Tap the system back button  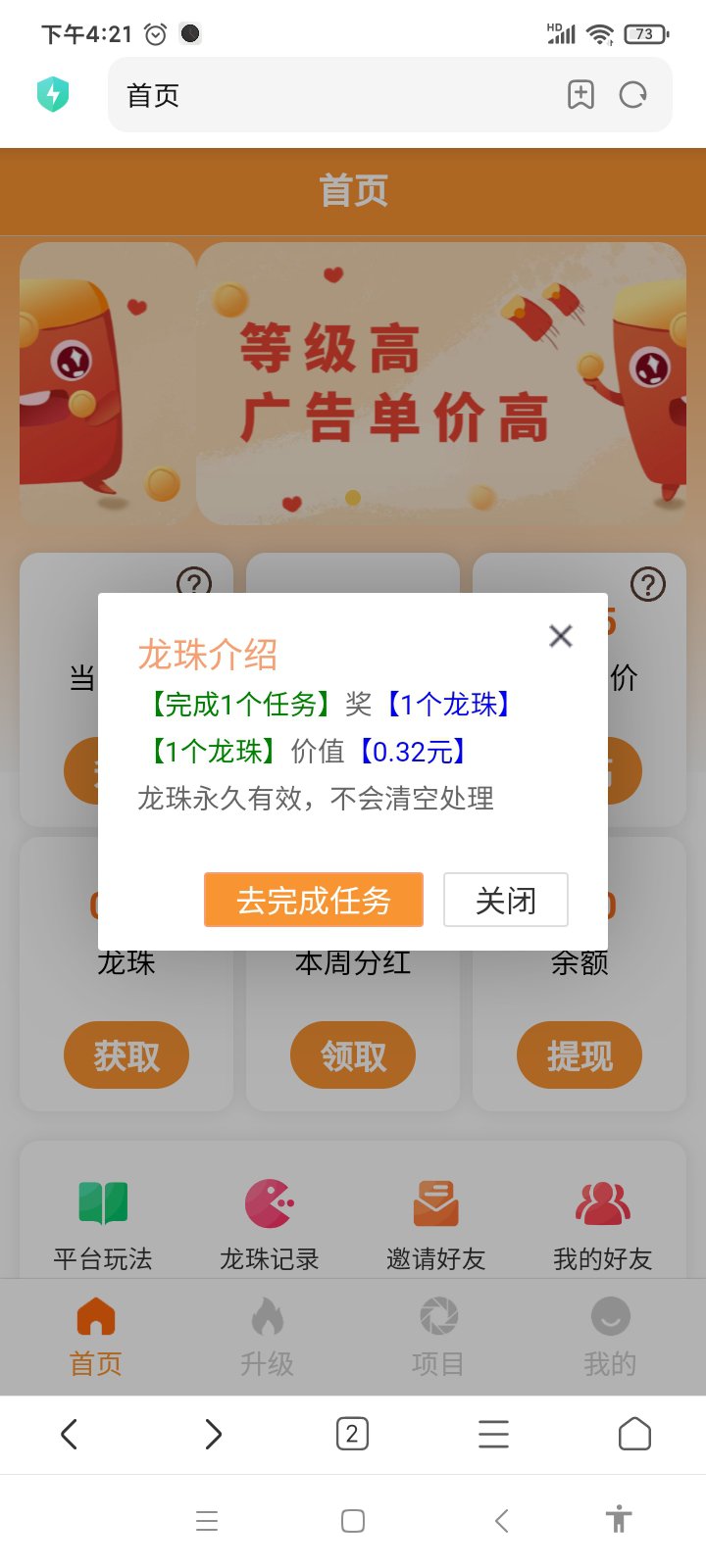502,1521
